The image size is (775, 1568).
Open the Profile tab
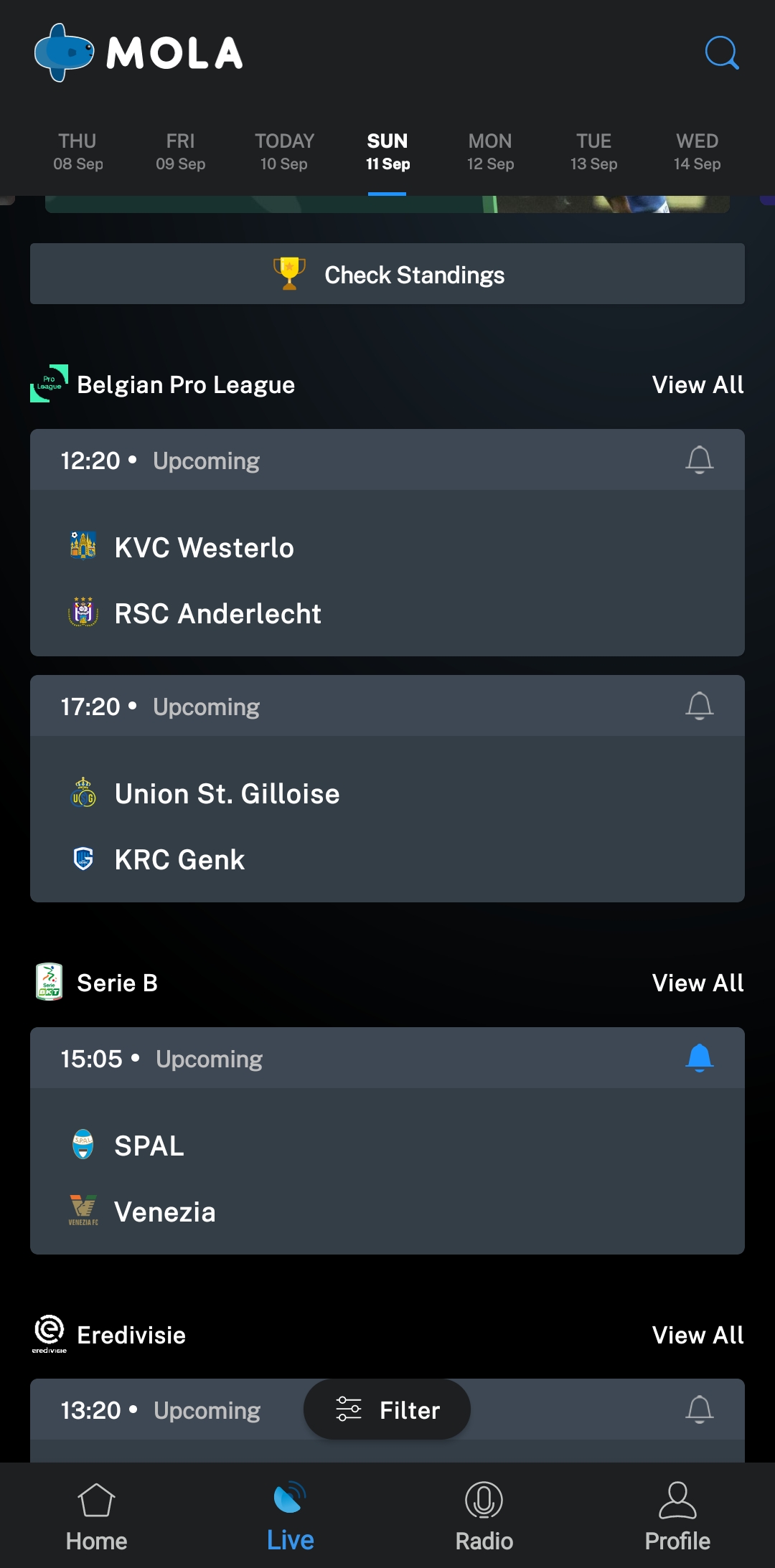point(677,1516)
